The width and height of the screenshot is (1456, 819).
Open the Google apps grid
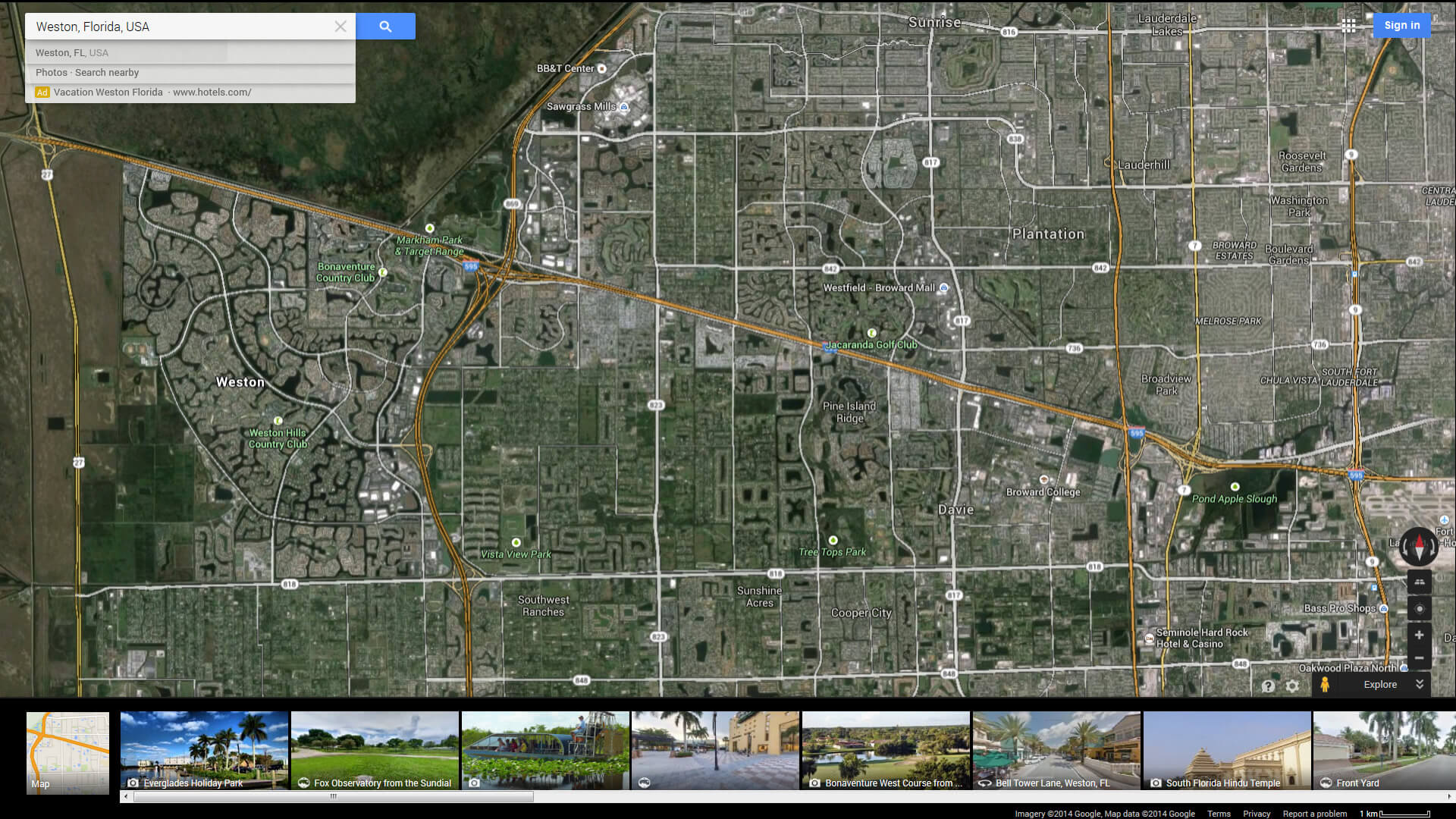pyautogui.click(x=1348, y=26)
